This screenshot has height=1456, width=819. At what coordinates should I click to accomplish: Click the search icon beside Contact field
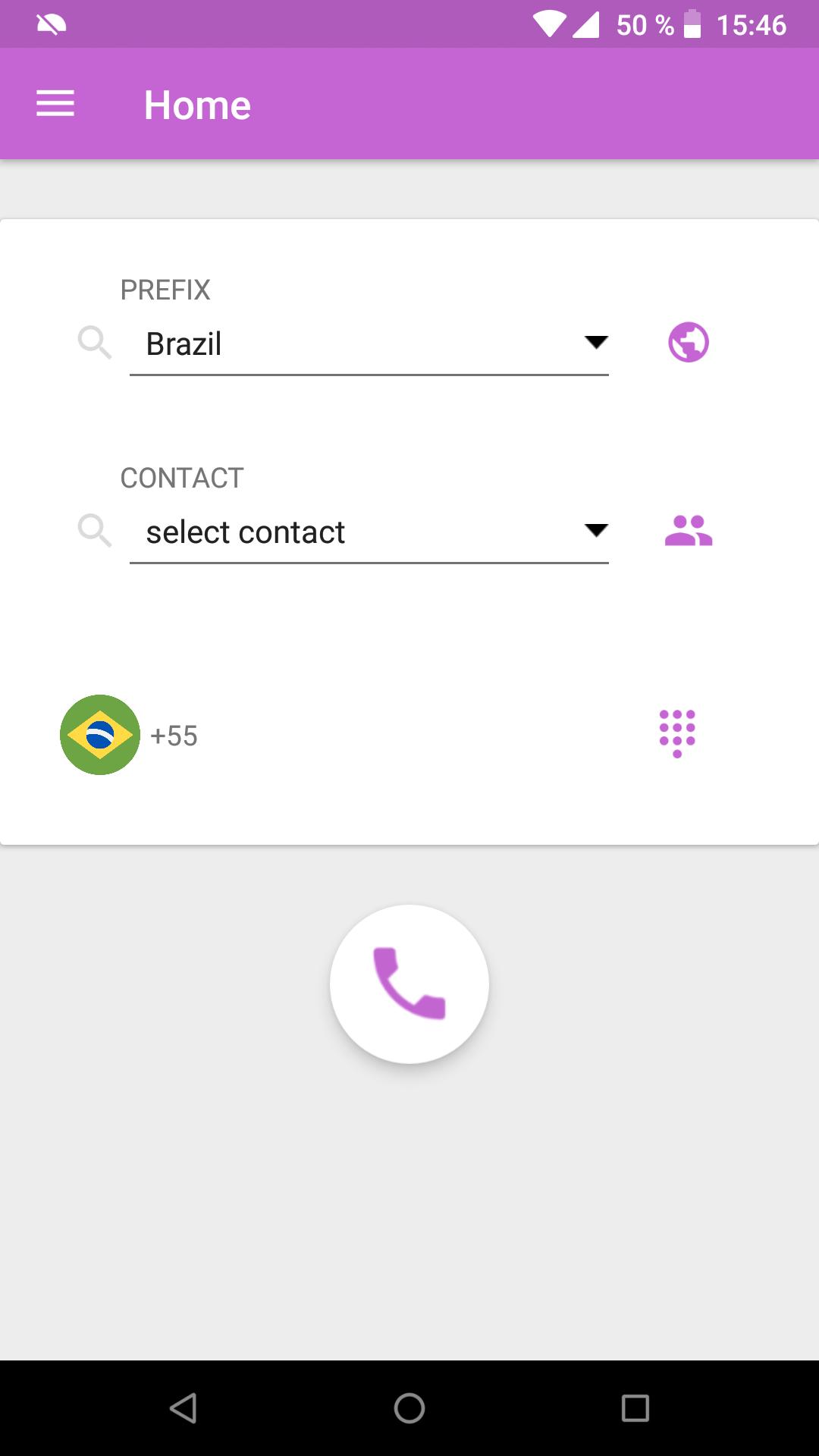[x=95, y=531]
